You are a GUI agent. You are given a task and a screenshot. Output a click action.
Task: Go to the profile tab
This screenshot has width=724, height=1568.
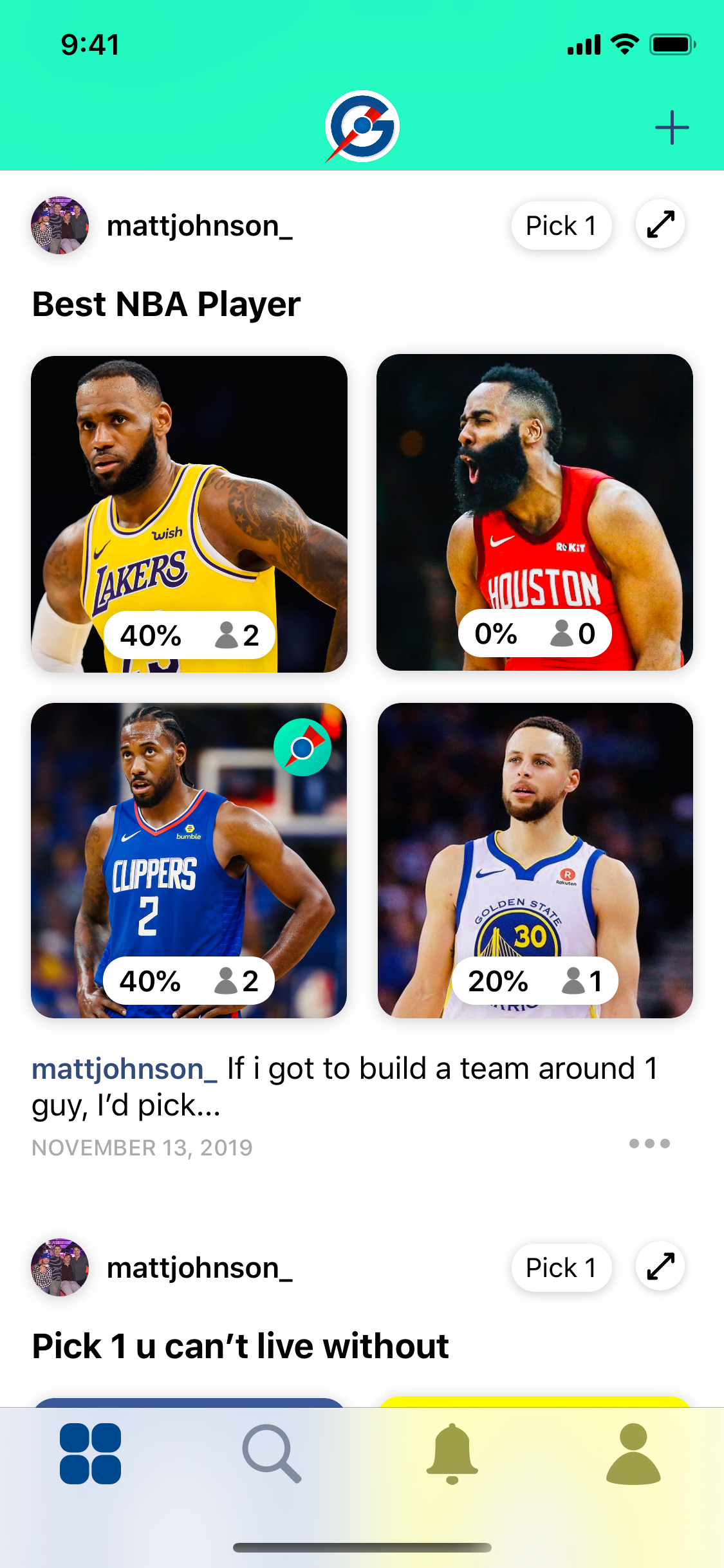coord(633,1453)
